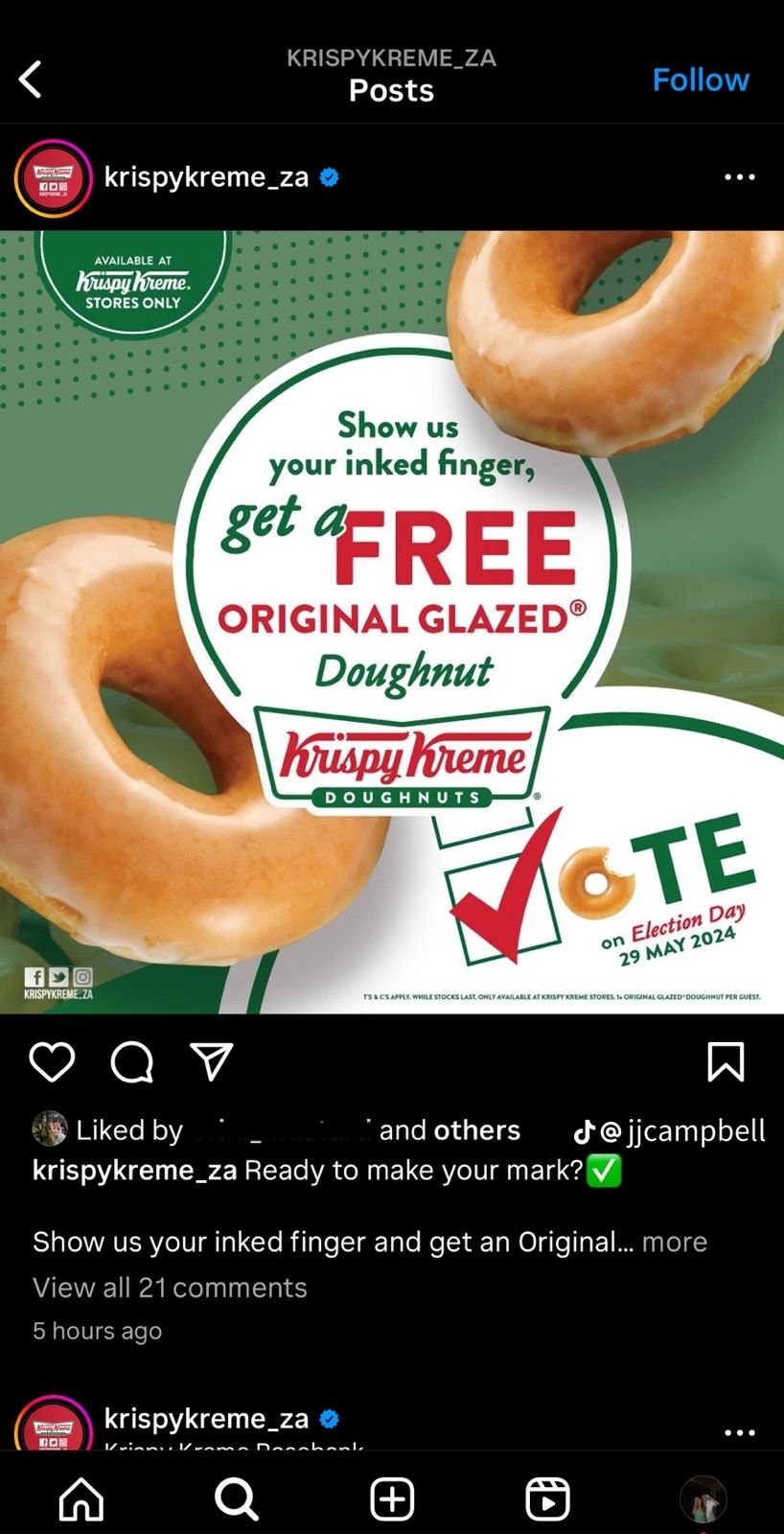
Task: Open the overflow menu on the Rosebank post
Action: (740, 1432)
